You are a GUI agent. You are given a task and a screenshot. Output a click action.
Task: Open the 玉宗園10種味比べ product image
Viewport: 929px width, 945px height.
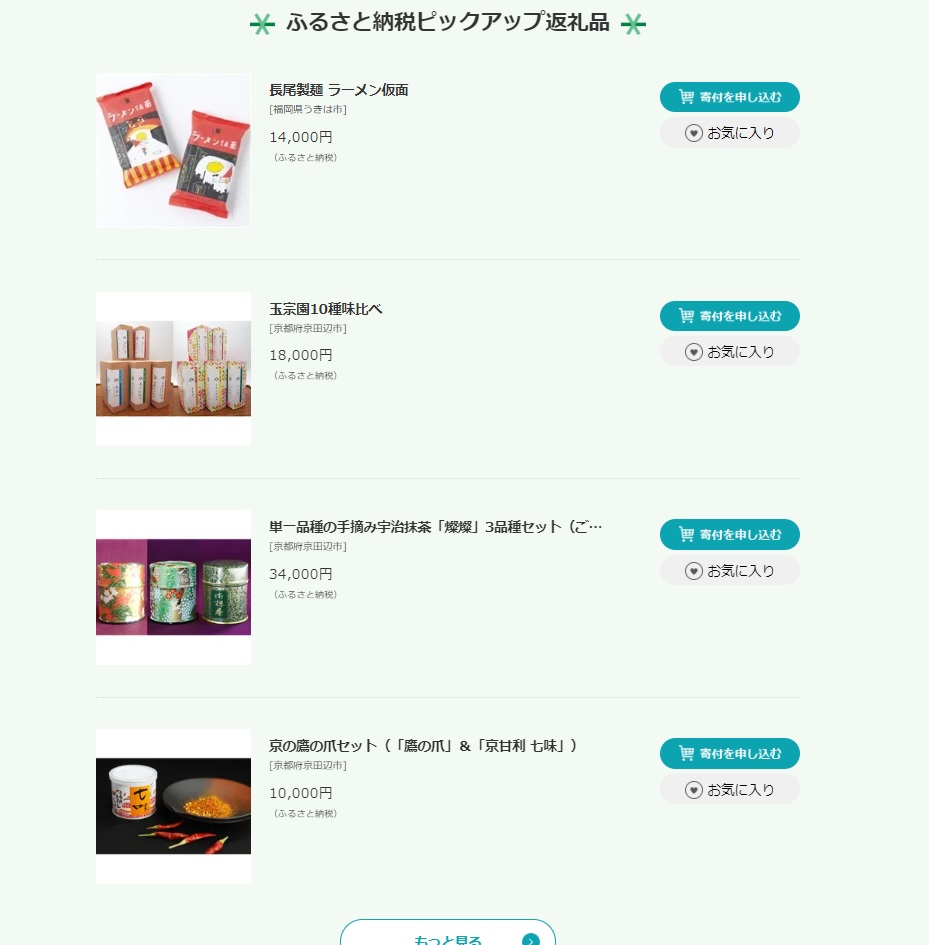(x=173, y=368)
